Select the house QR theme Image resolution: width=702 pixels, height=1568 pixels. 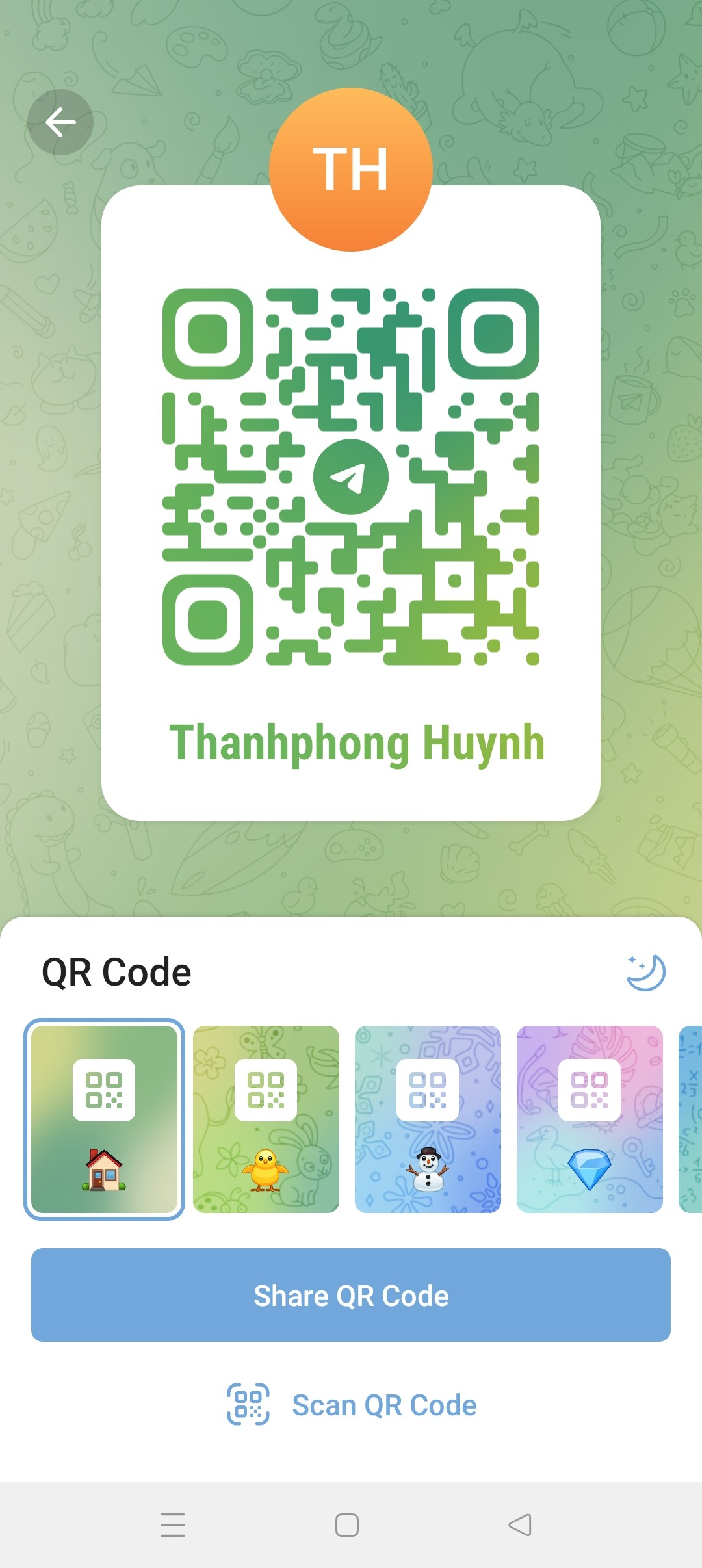point(104,1119)
